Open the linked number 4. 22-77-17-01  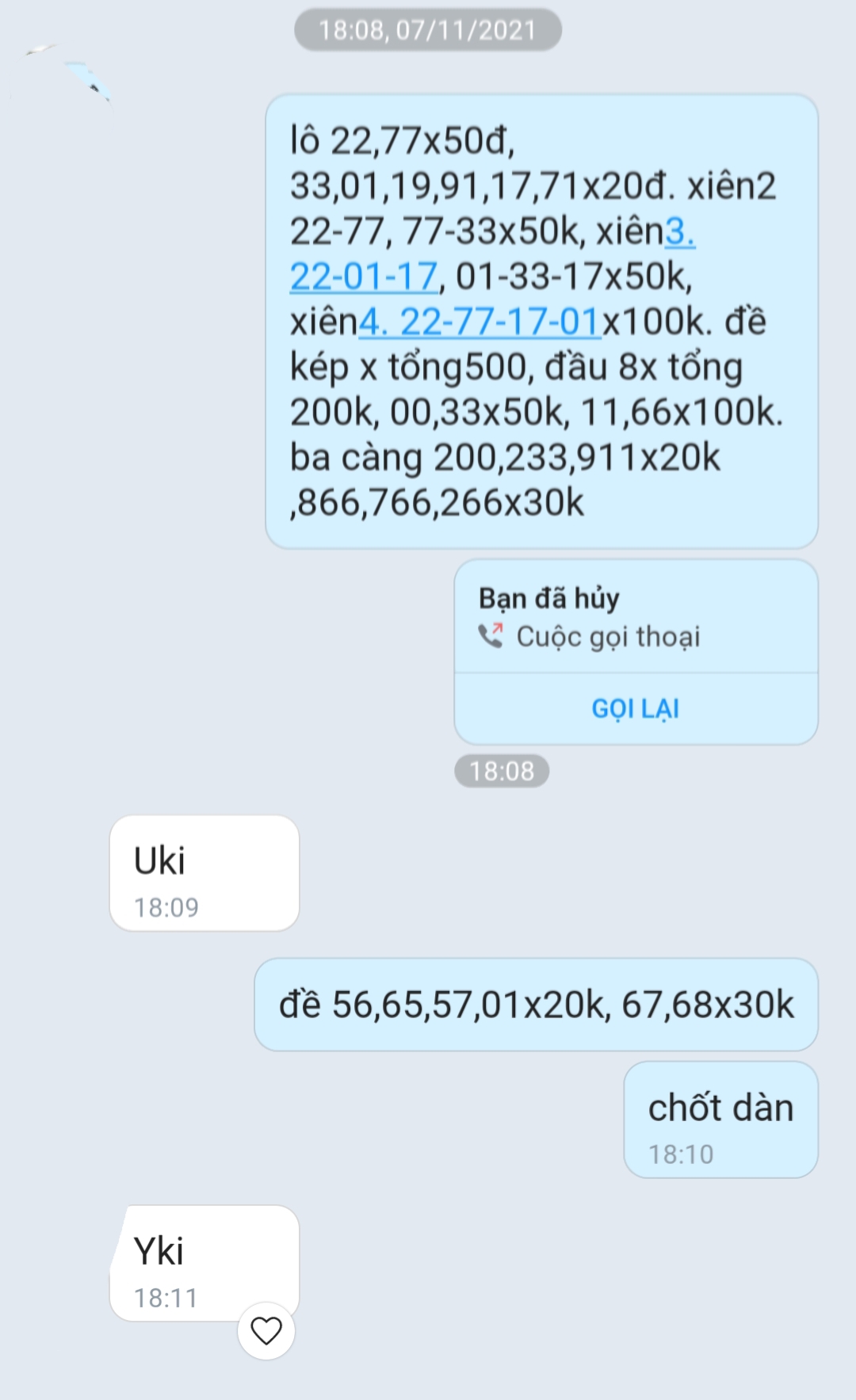[480, 322]
